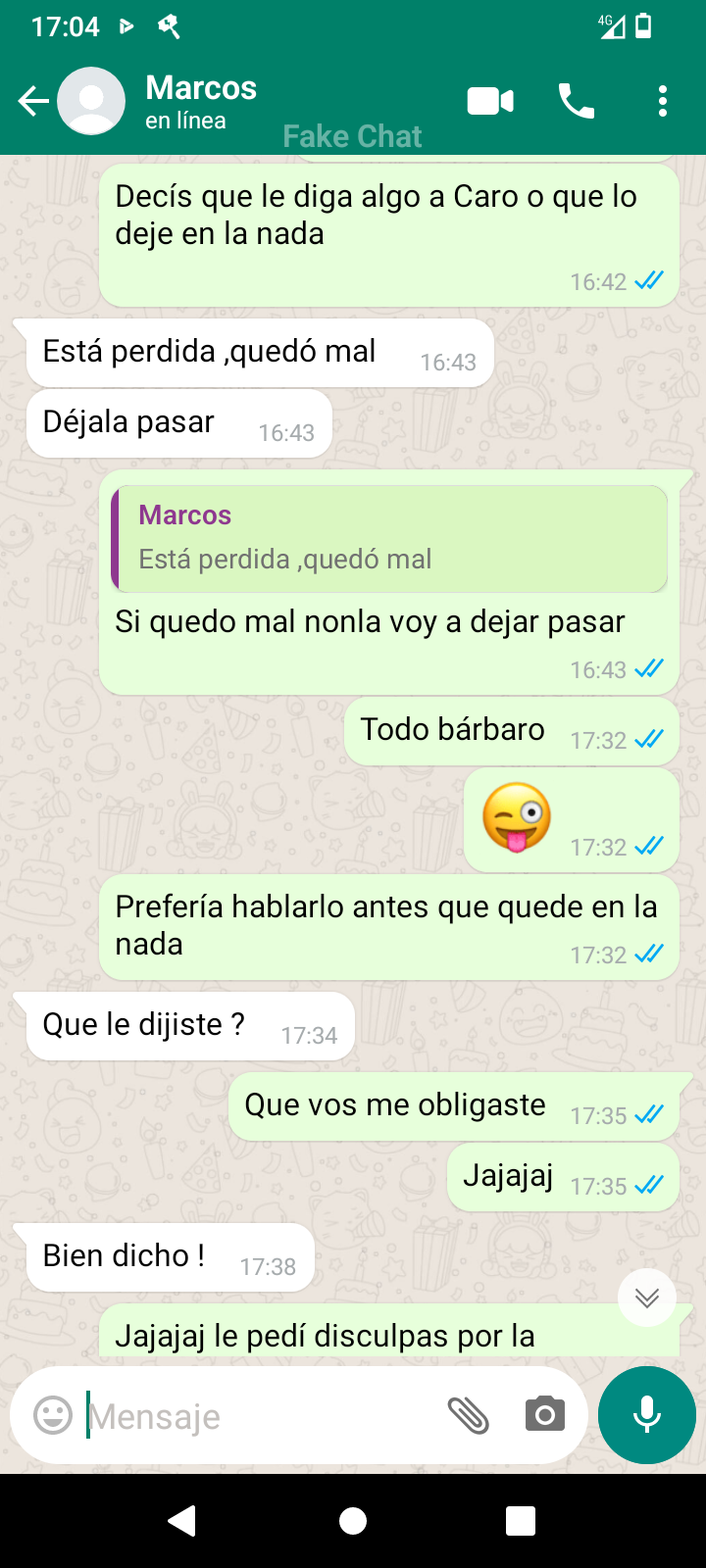Open the camera to send a photo
The width and height of the screenshot is (706, 1568).
pos(545,1416)
